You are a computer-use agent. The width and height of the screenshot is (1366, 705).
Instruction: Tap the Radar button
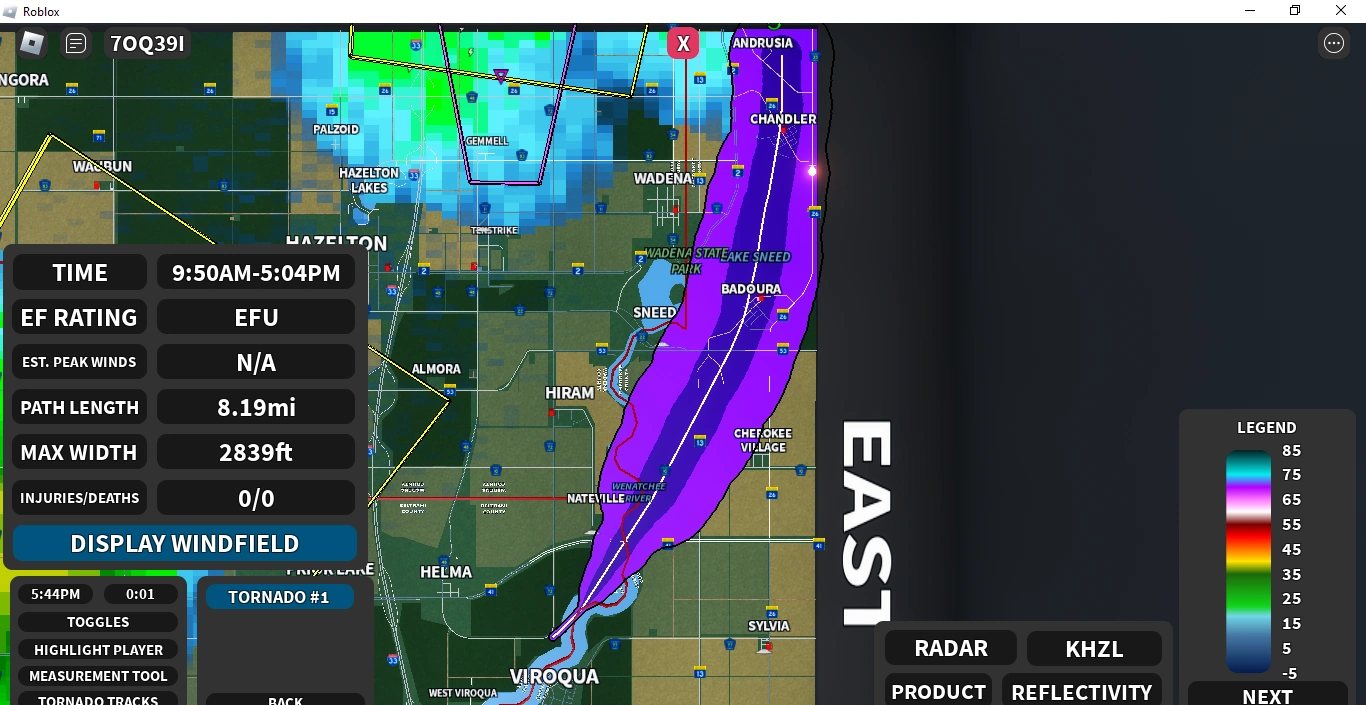point(950,648)
